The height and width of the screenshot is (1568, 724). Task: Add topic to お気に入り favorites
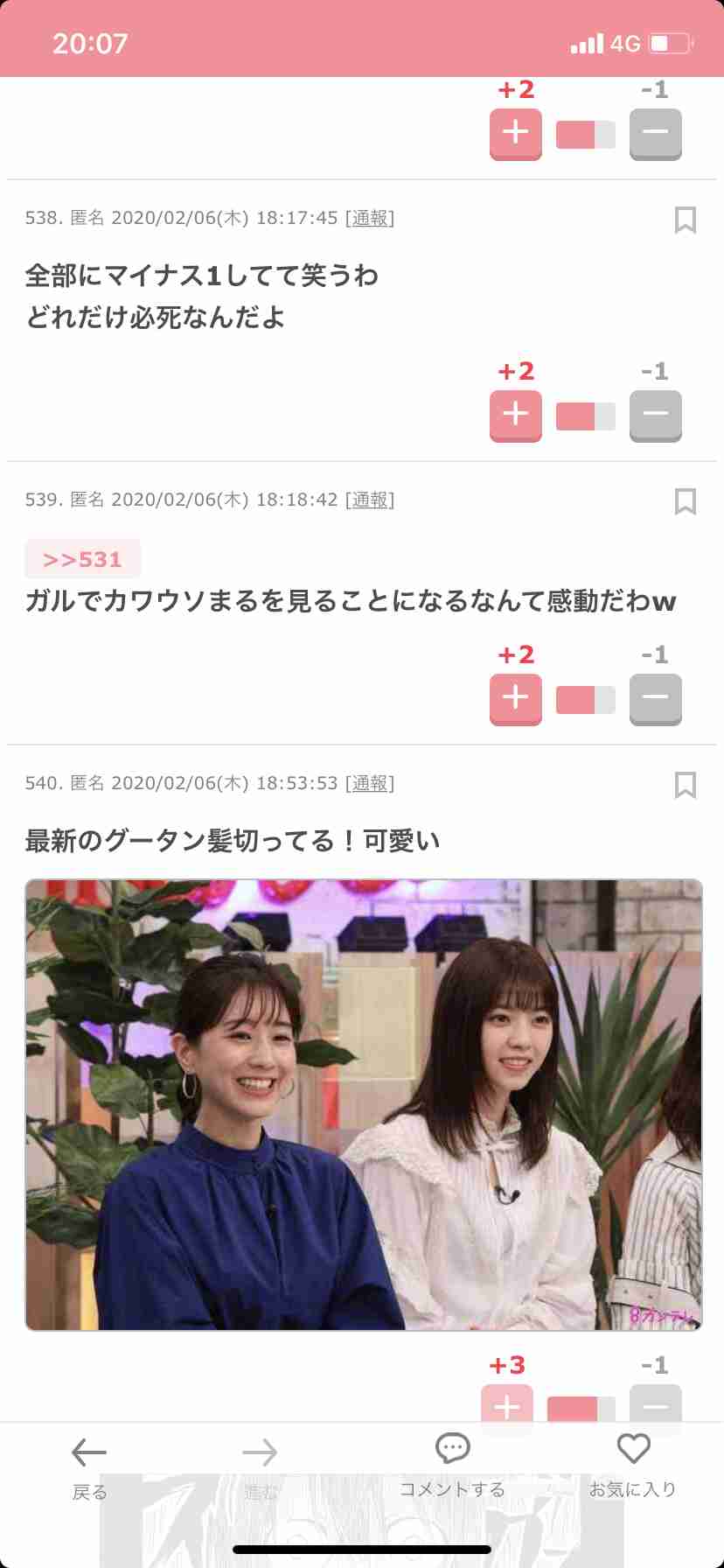point(633,1467)
